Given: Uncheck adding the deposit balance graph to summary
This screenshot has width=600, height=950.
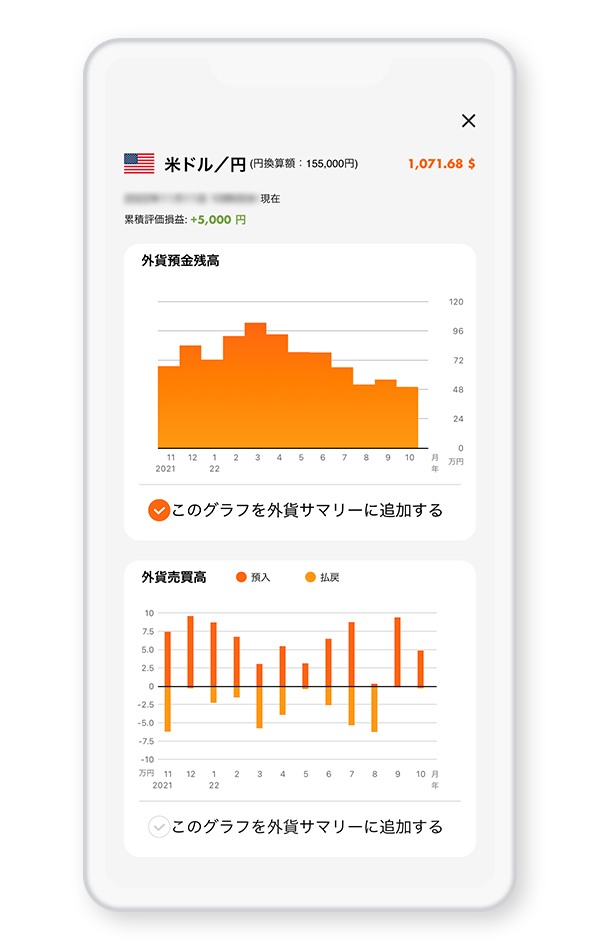Looking at the screenshot, I should [x=159, y=510].
